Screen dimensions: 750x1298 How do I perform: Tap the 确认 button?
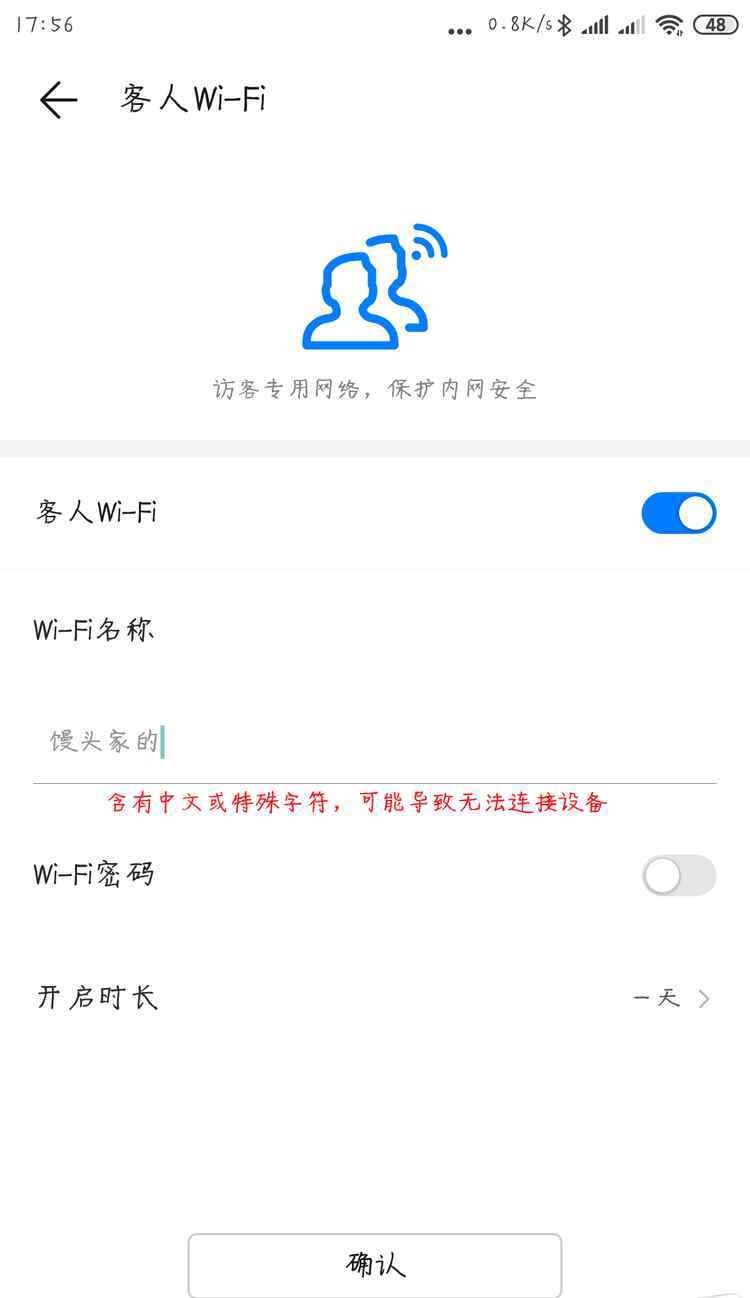[375, 1265]
